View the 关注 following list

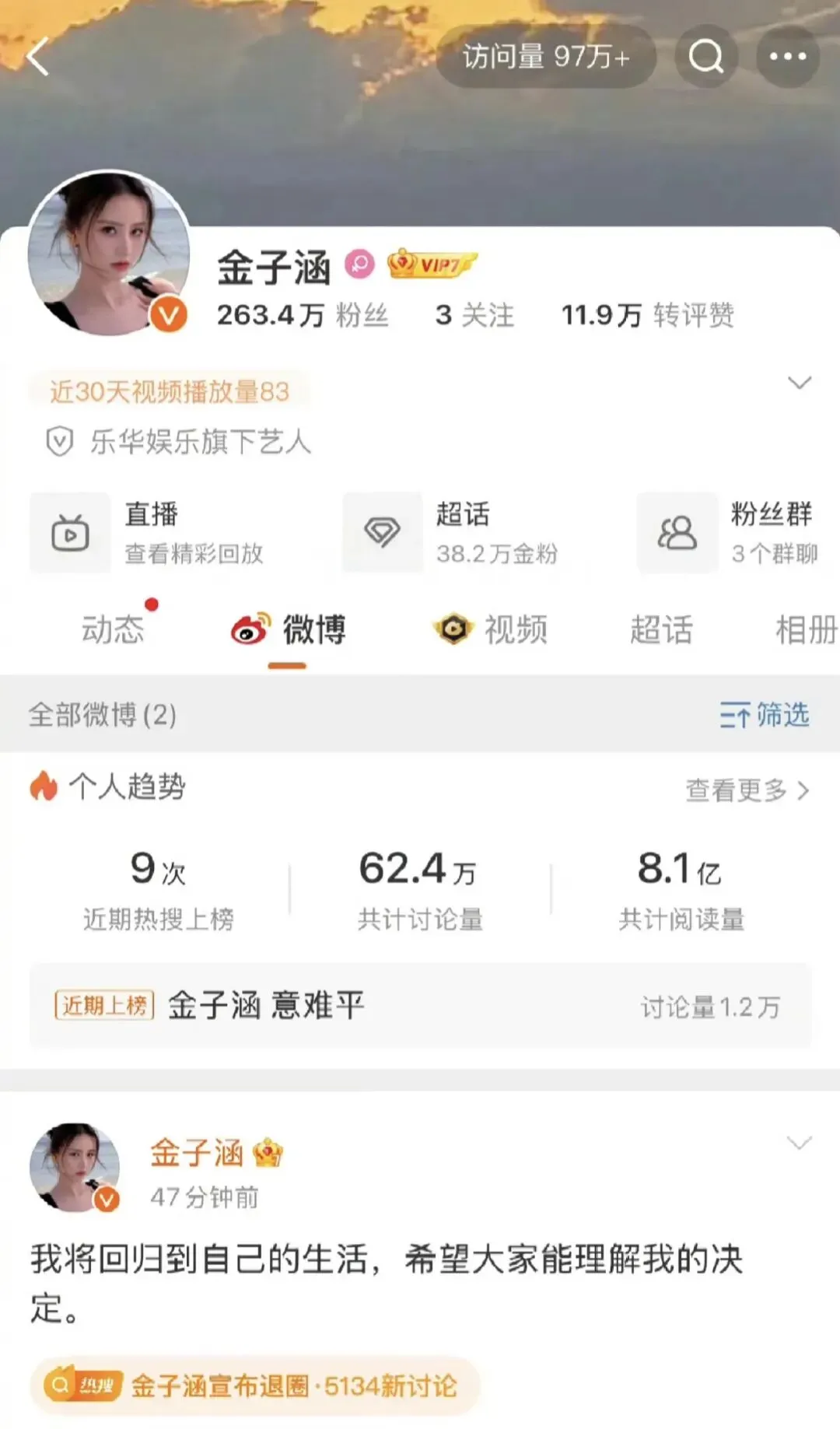pyautogui.click(x=474, y=315)
